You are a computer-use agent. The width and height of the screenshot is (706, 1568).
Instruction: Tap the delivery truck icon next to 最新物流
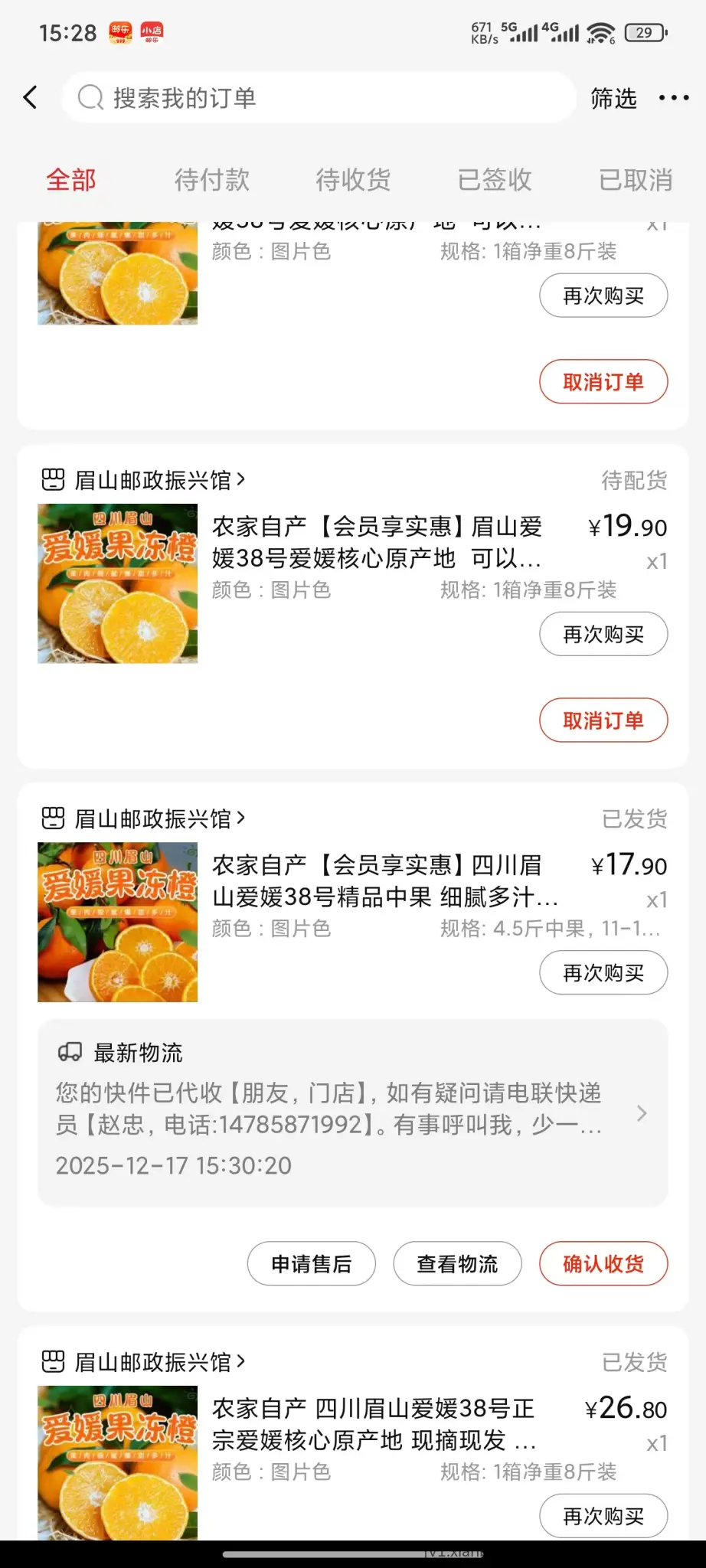[x=70, y=1052]
